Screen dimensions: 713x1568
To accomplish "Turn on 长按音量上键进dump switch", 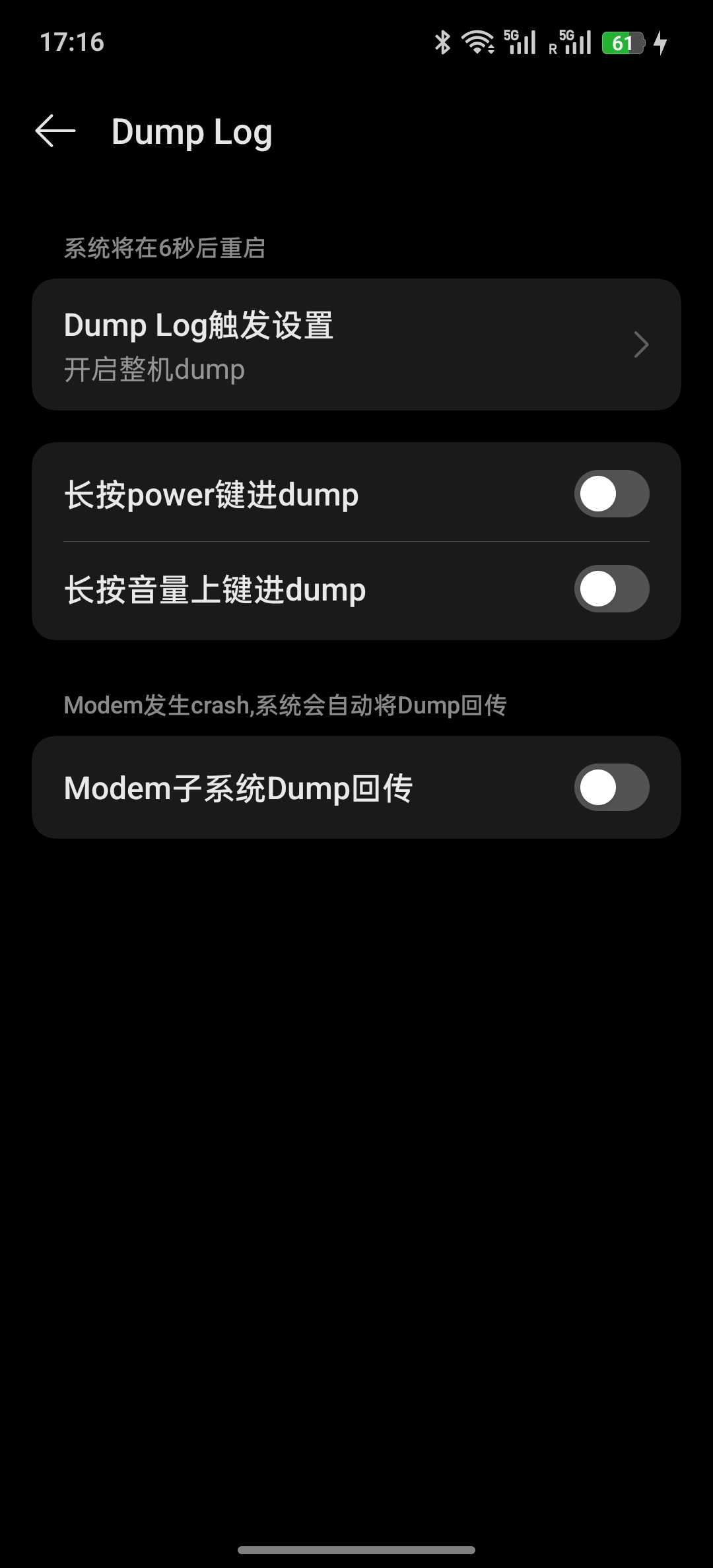I will pos(611,589).
